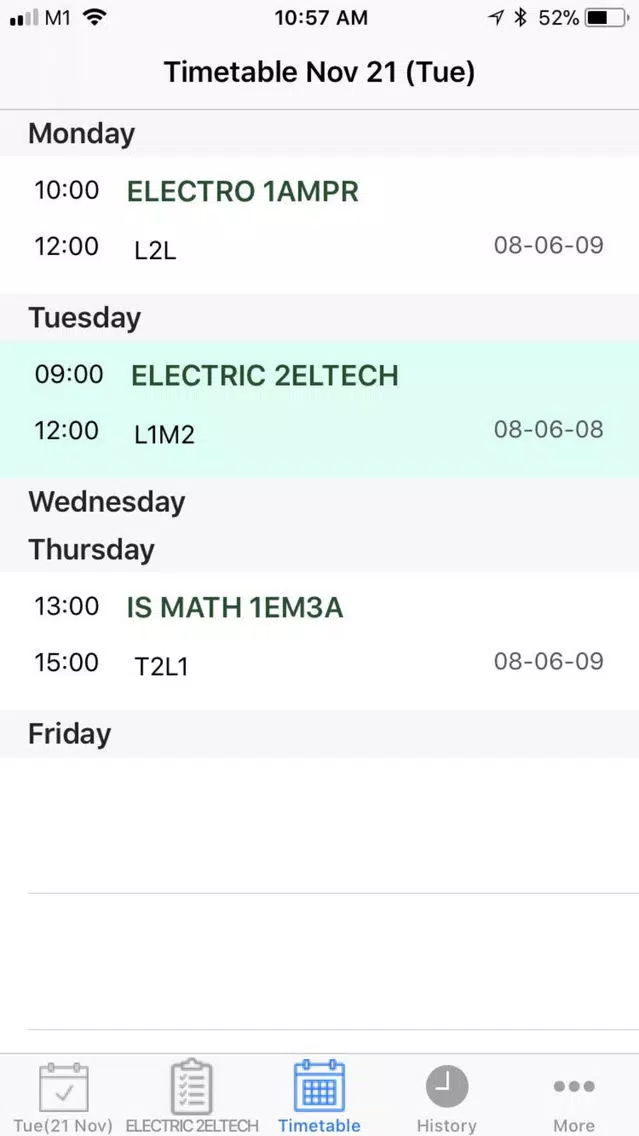Open Thursday's IS MATH 1EM3A class
This screenshot has width=639, height=1136.
coord(320,640)
